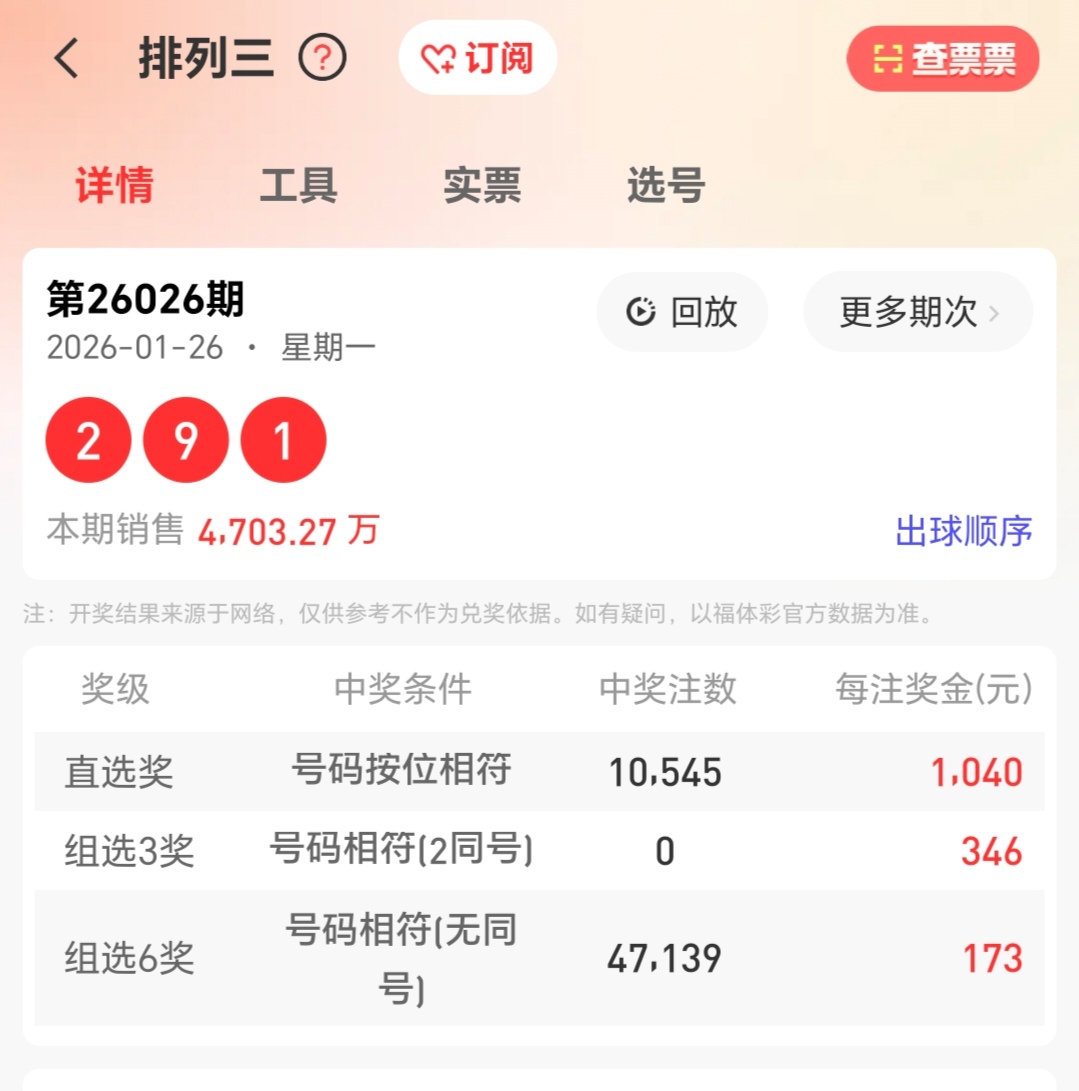This screenshot has height=1091, width=1079.
Task: Click the red ball showing number 1
Action: click(283, 440)
